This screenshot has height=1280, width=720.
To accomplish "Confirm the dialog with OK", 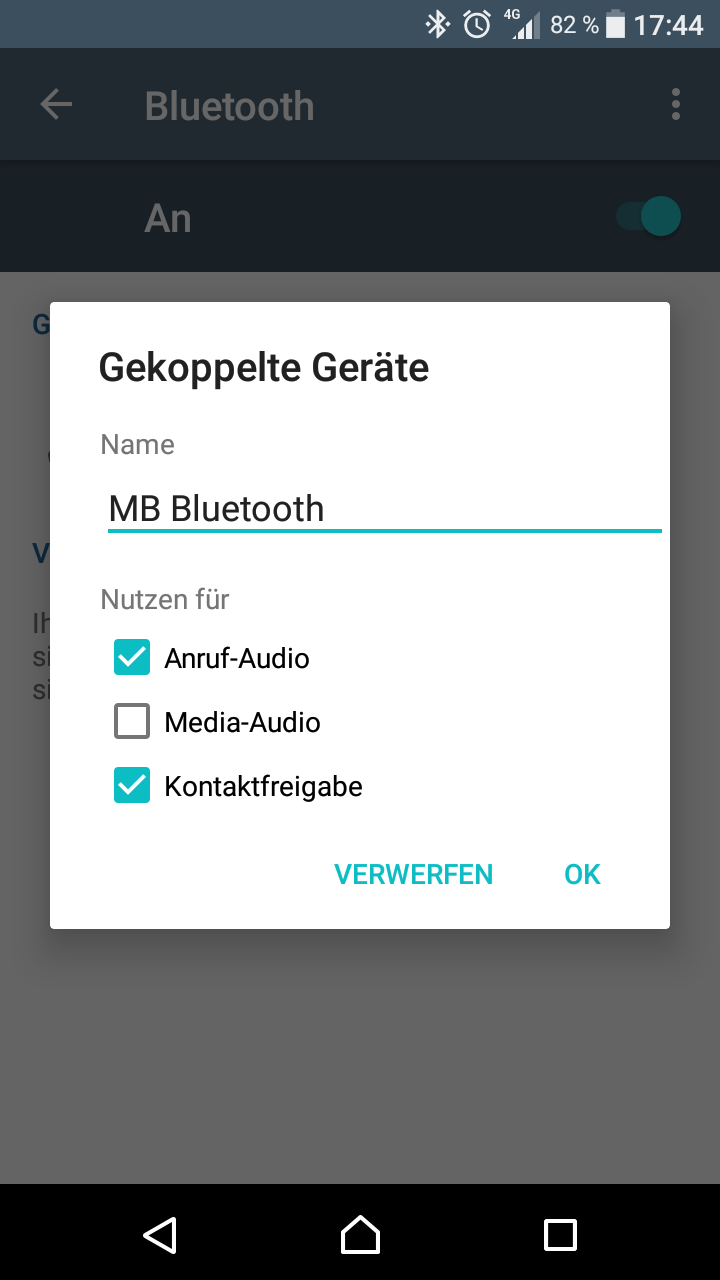I will [582, 874].
